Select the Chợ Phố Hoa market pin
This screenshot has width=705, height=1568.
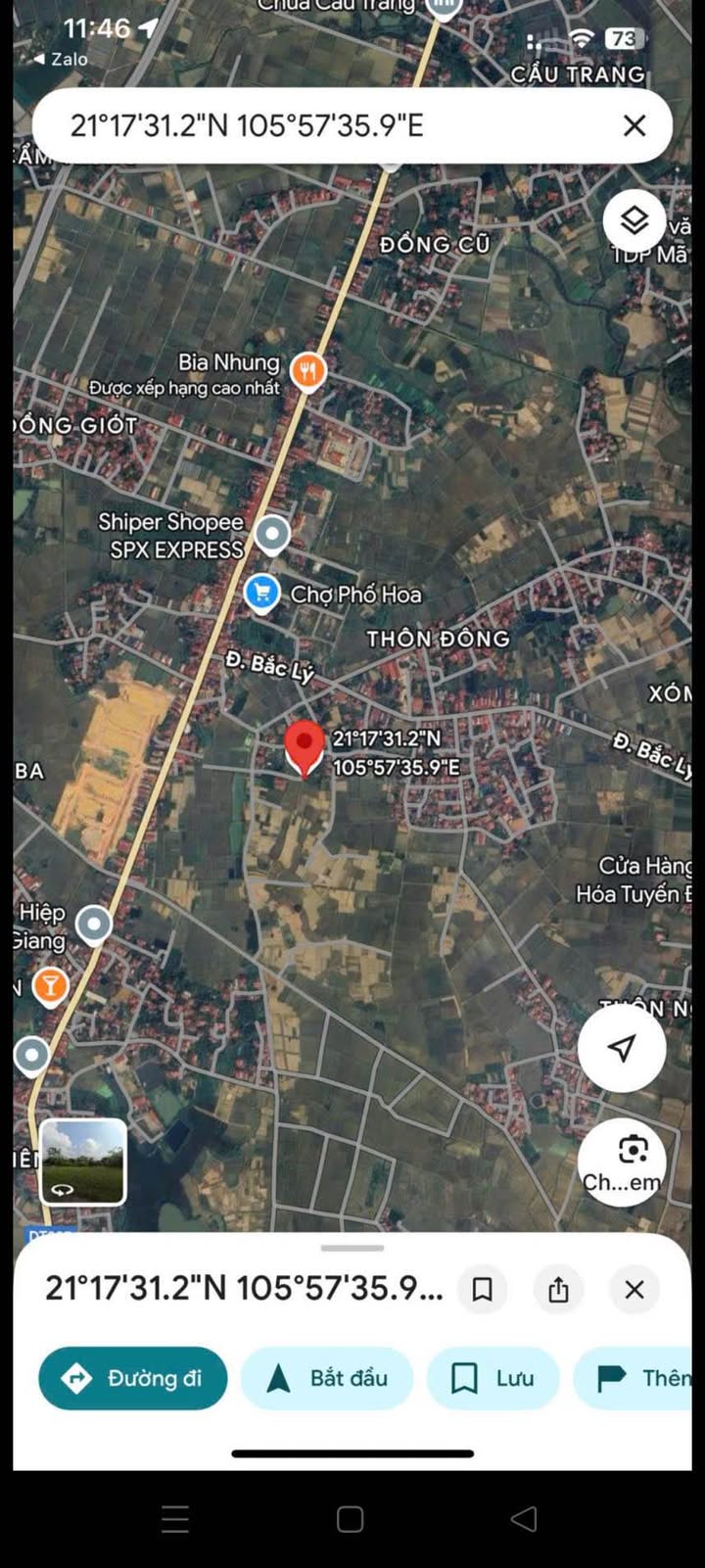[261, 593]
